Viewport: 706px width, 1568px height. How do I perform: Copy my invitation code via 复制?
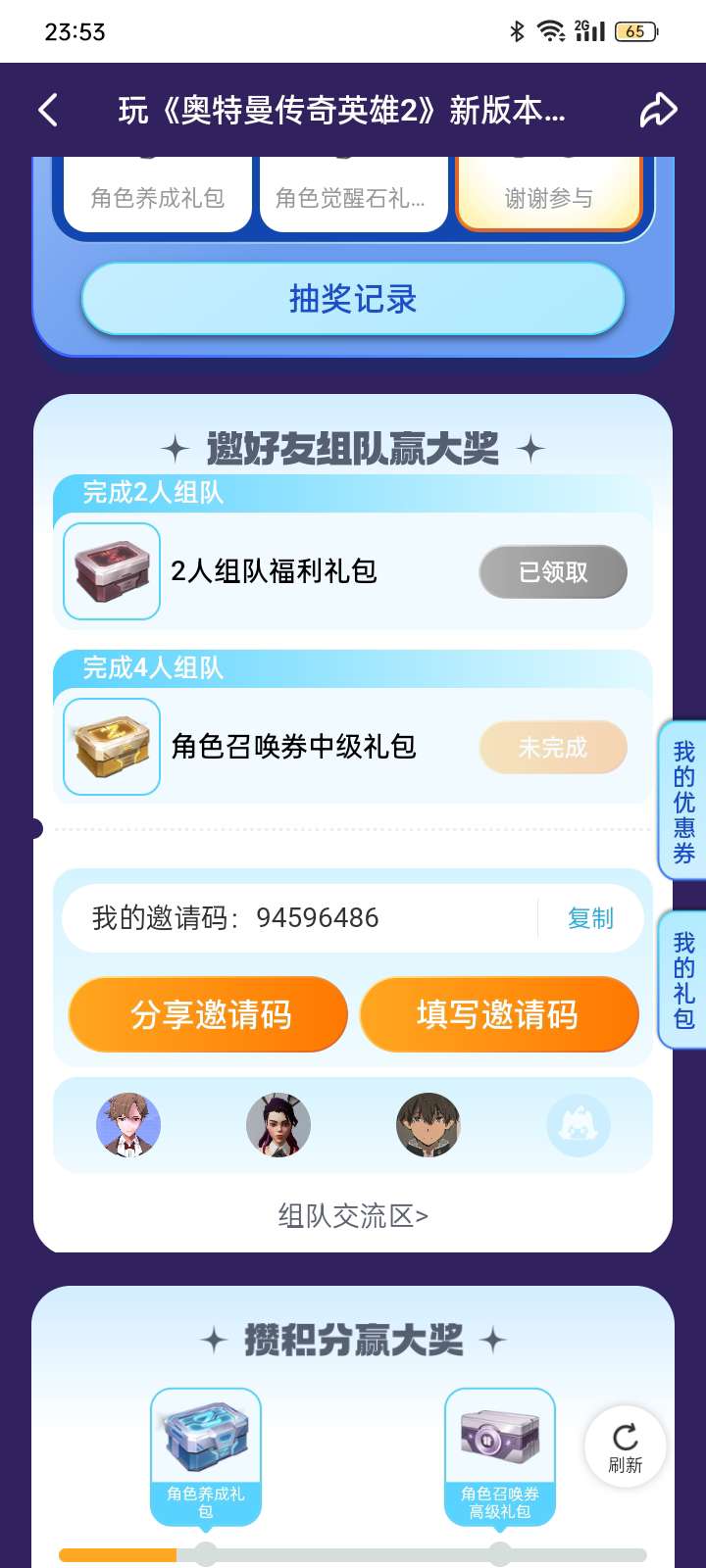pos(590,918)
